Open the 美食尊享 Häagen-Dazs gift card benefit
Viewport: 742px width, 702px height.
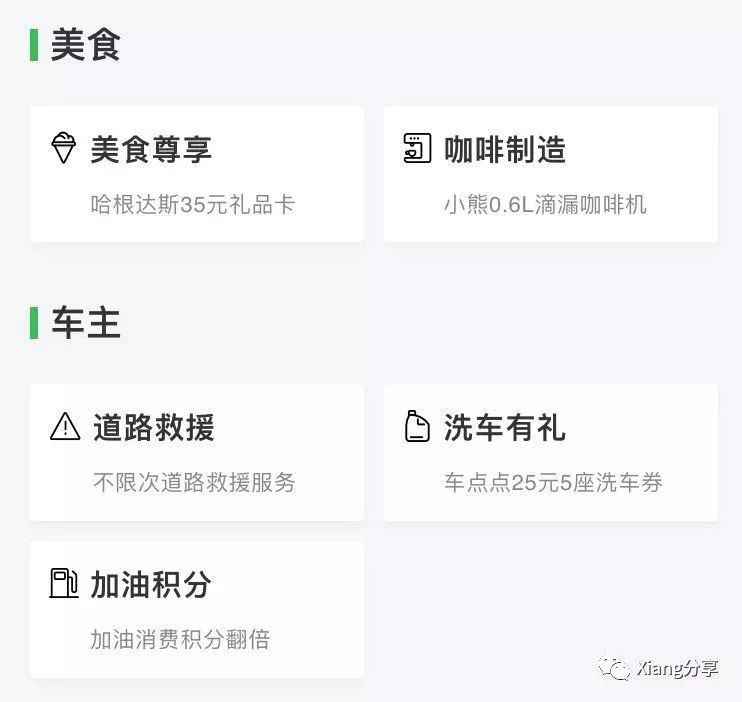(197, 174)
